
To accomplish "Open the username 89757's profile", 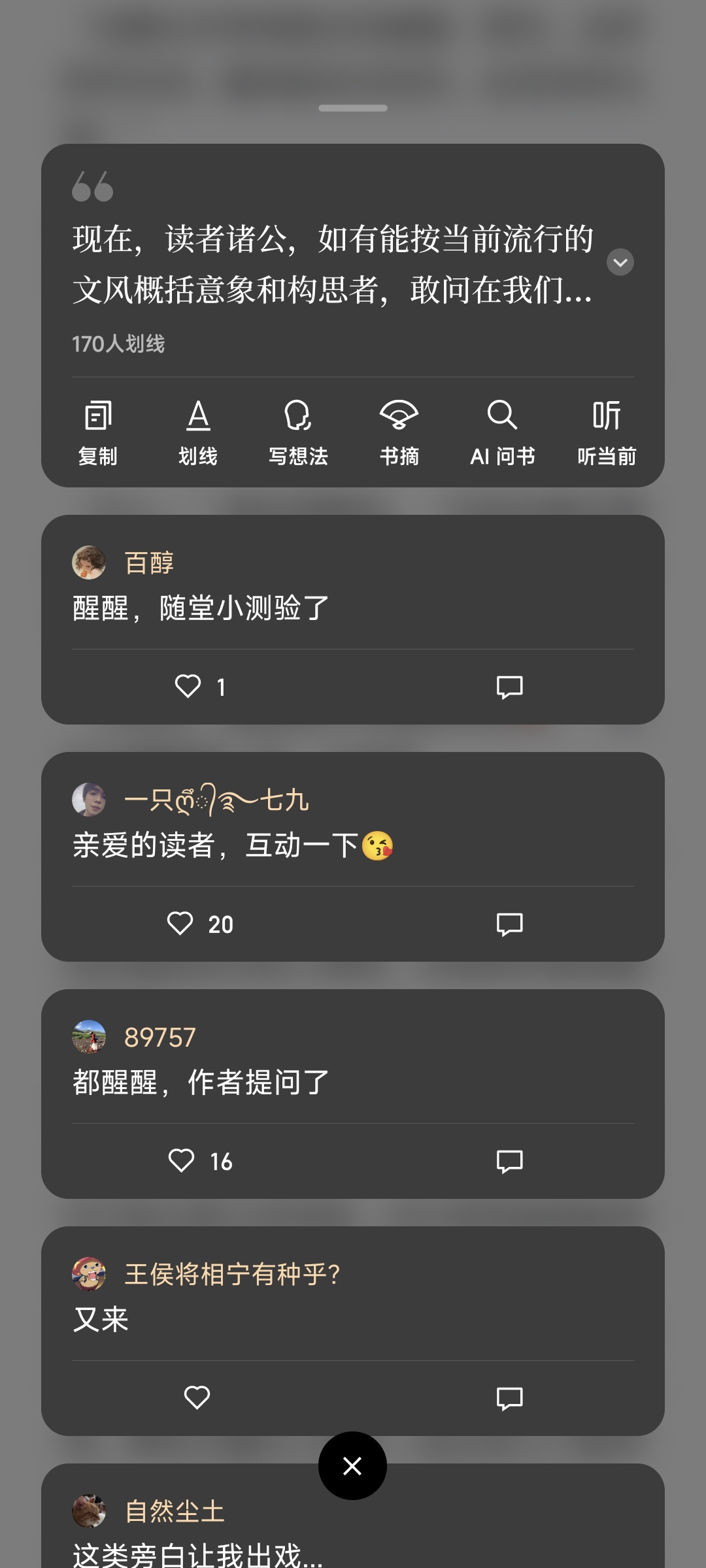I will tap(160, 1037).
